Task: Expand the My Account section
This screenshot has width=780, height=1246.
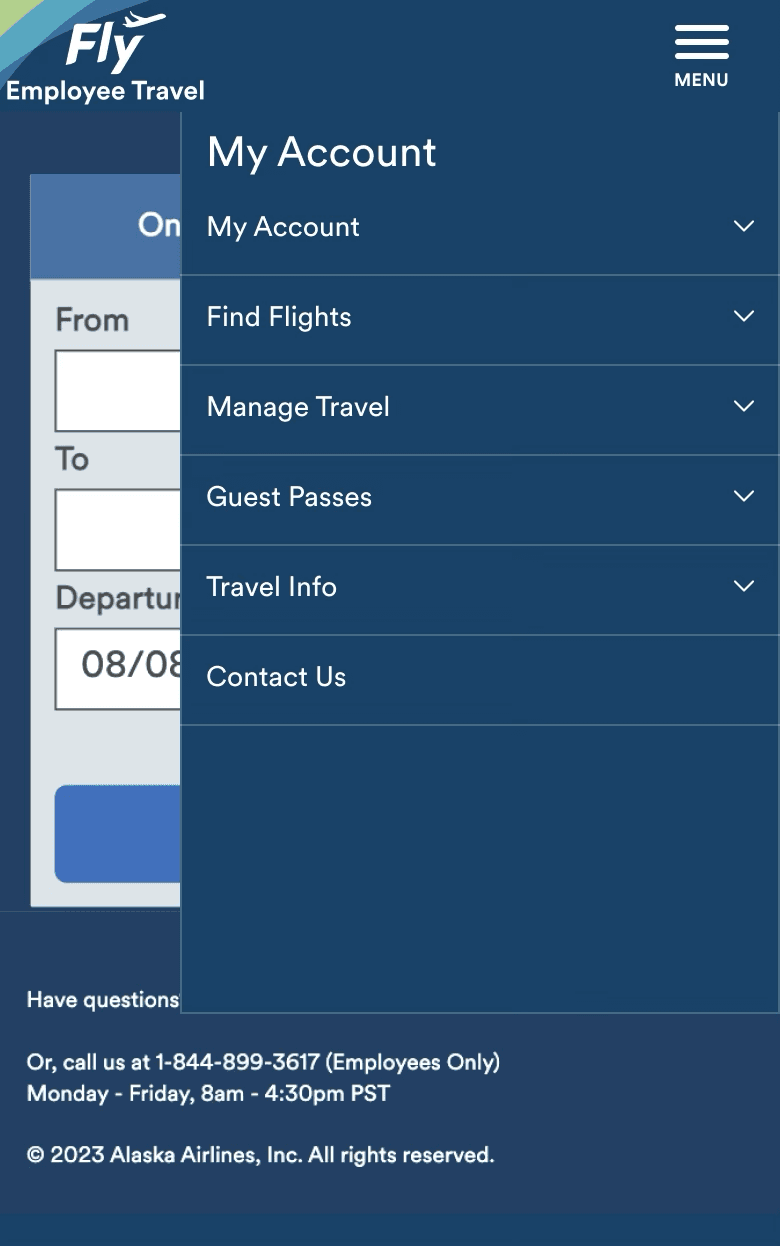Action: coord(479,227)
